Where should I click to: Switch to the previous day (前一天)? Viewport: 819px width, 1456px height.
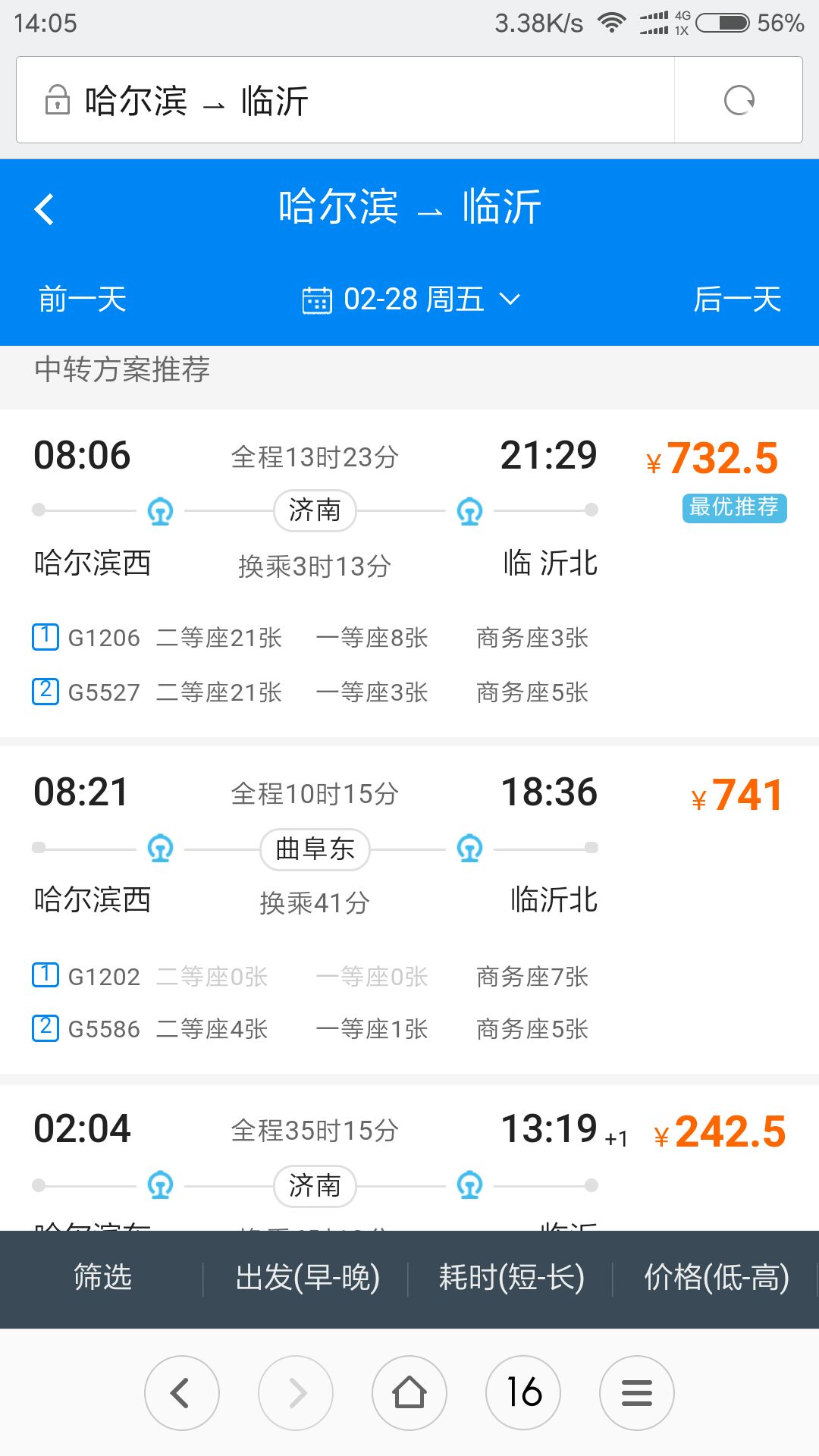coord(82,299)
